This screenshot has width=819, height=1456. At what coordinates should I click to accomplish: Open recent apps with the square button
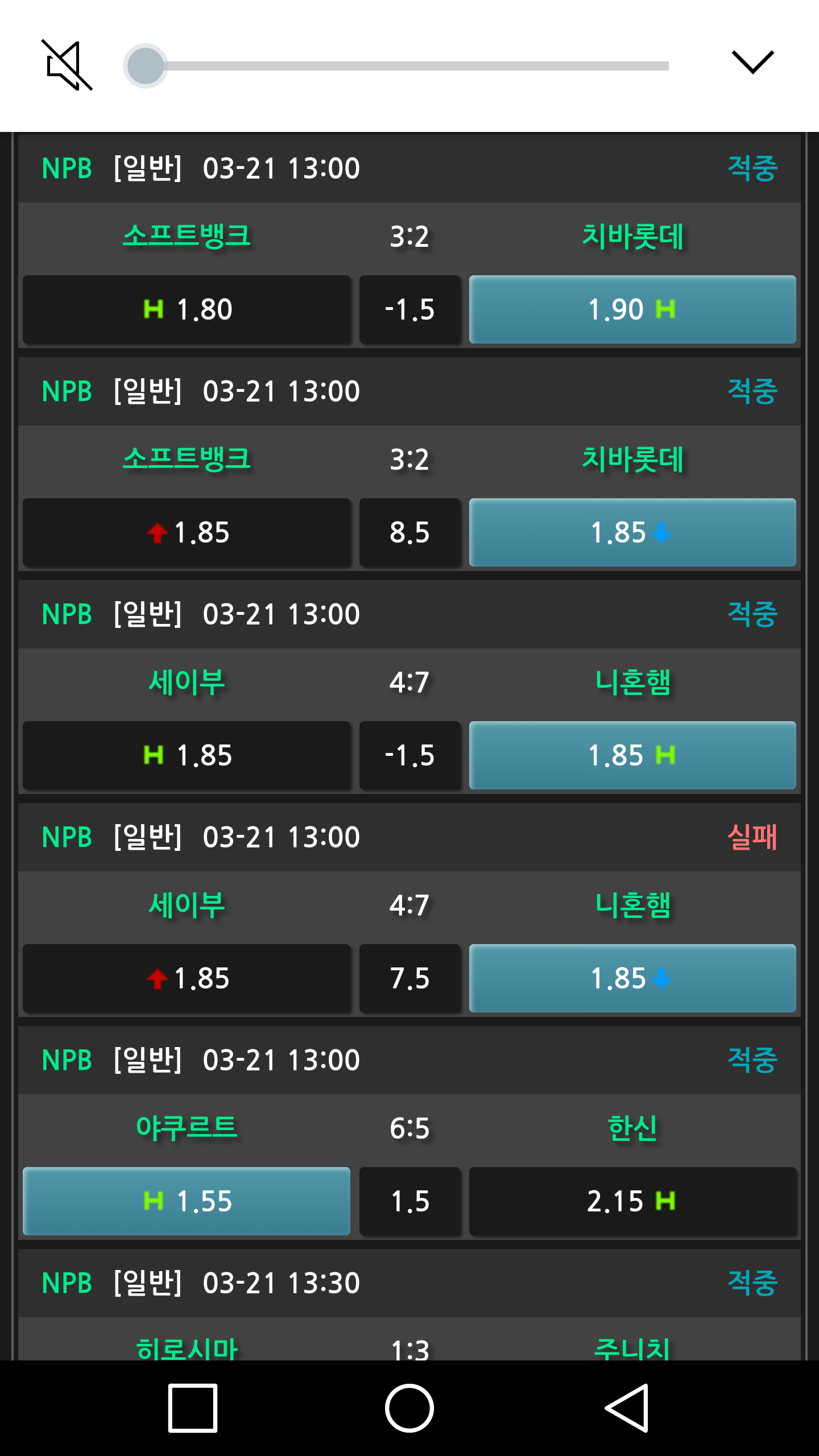(x=193, y=1408)
